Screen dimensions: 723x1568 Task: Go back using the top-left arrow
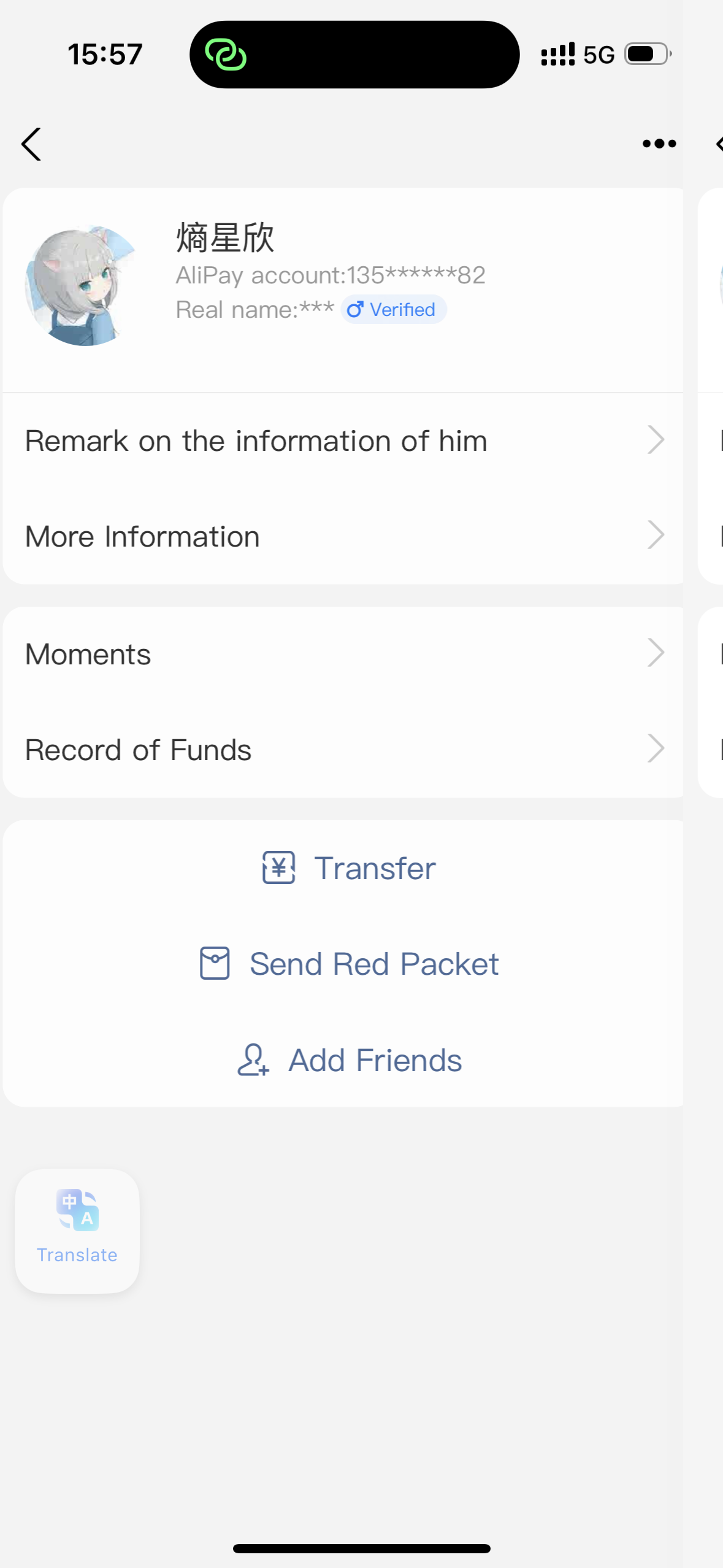(x=31, y=144)
